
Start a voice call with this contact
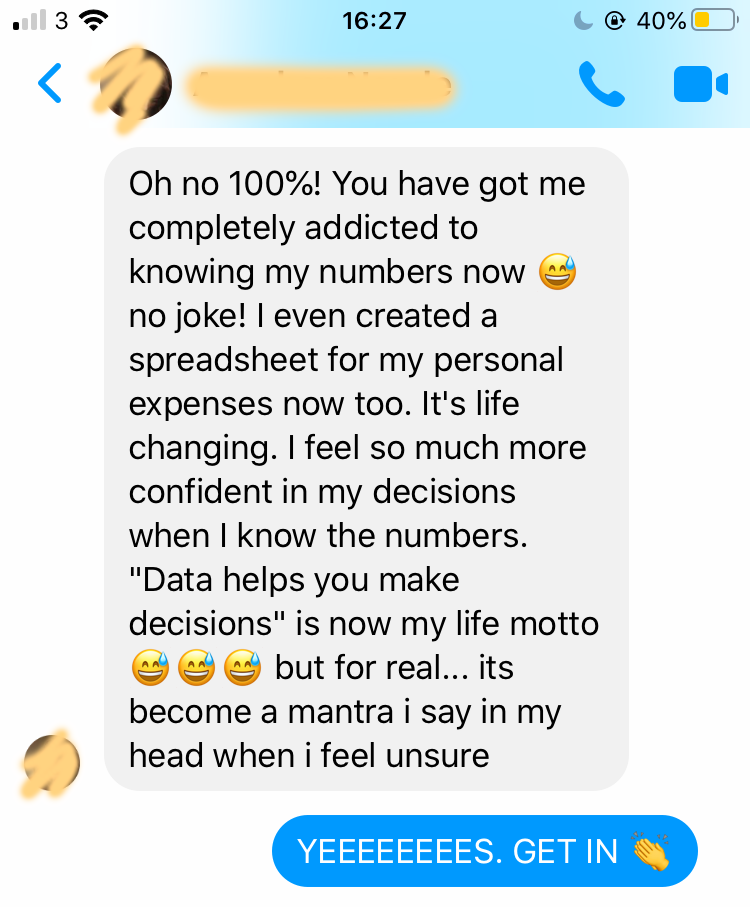[601, 84]
